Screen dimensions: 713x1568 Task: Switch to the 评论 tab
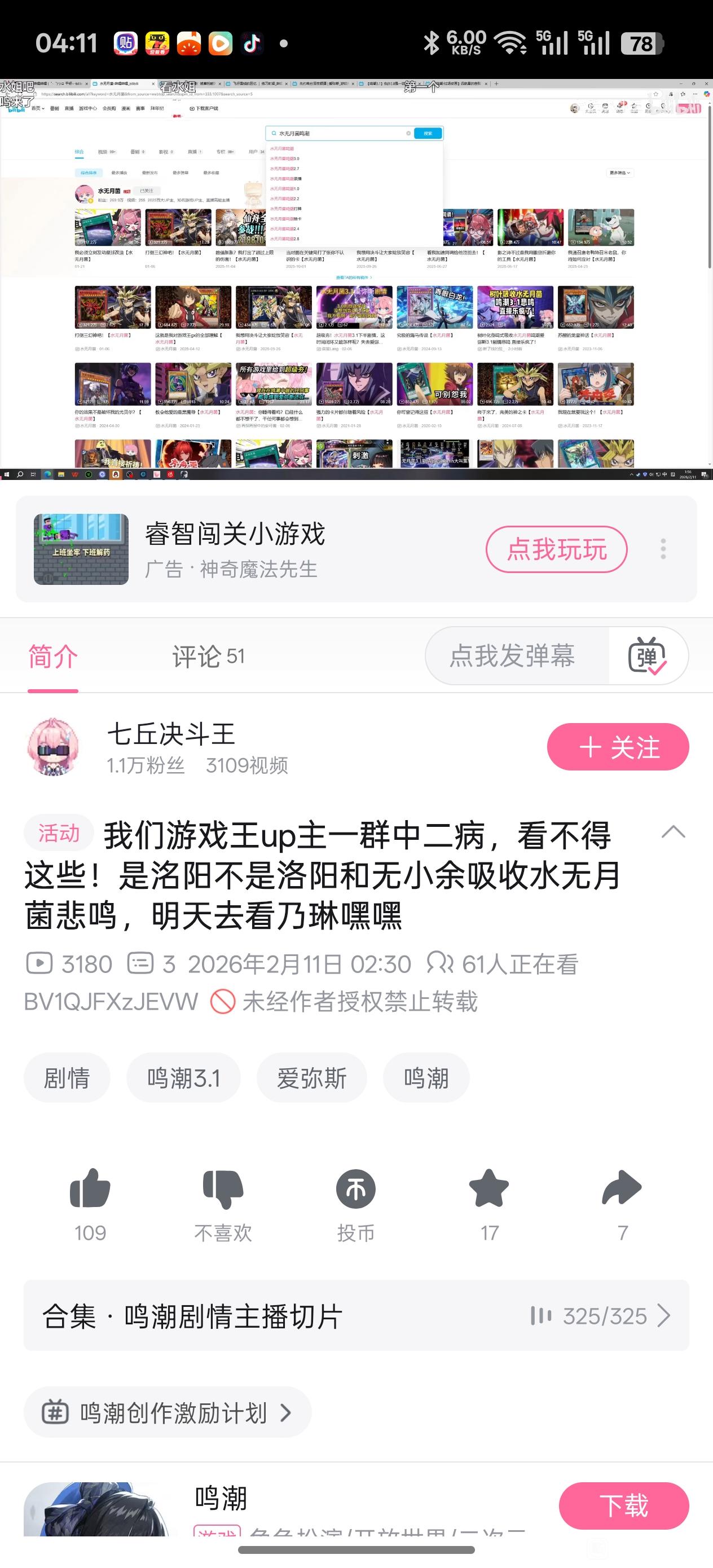208,656
